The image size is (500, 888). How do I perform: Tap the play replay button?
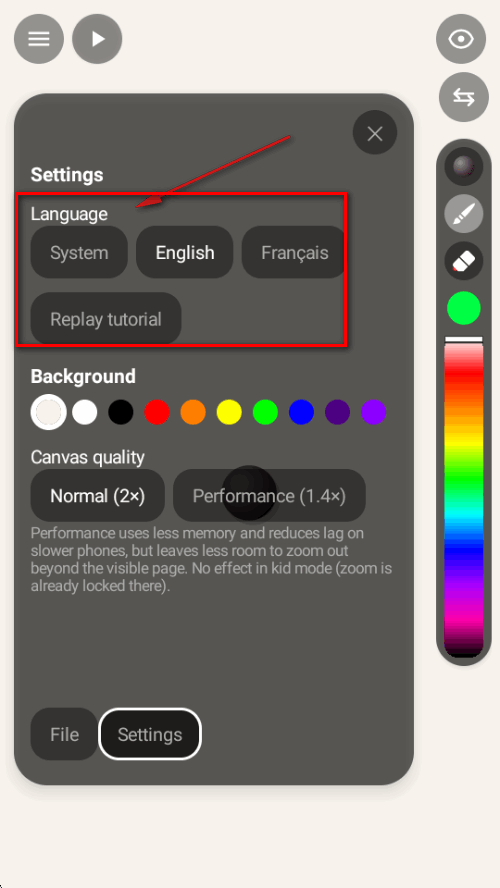(97, 39)
